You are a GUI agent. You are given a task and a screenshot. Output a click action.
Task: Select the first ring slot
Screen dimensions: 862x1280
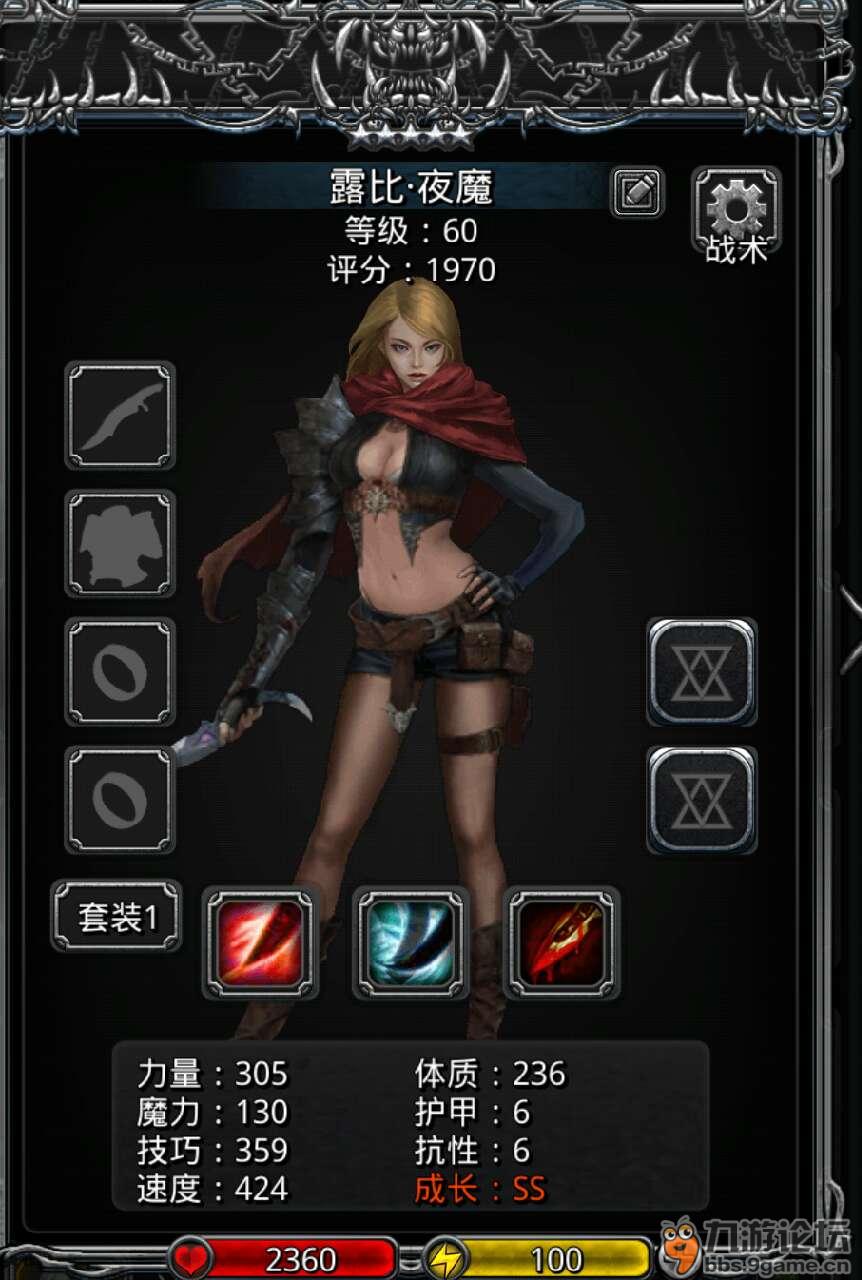tap(120, 672)
